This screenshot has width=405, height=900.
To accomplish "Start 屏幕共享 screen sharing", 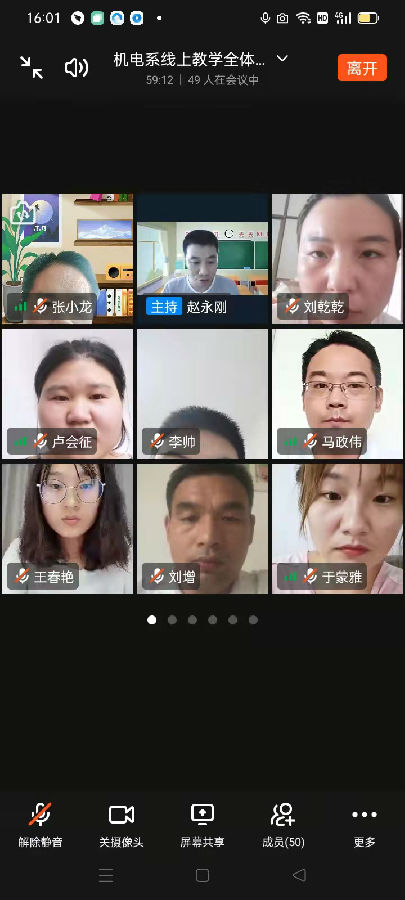I will pyautogui.click(x=202, y=825).
